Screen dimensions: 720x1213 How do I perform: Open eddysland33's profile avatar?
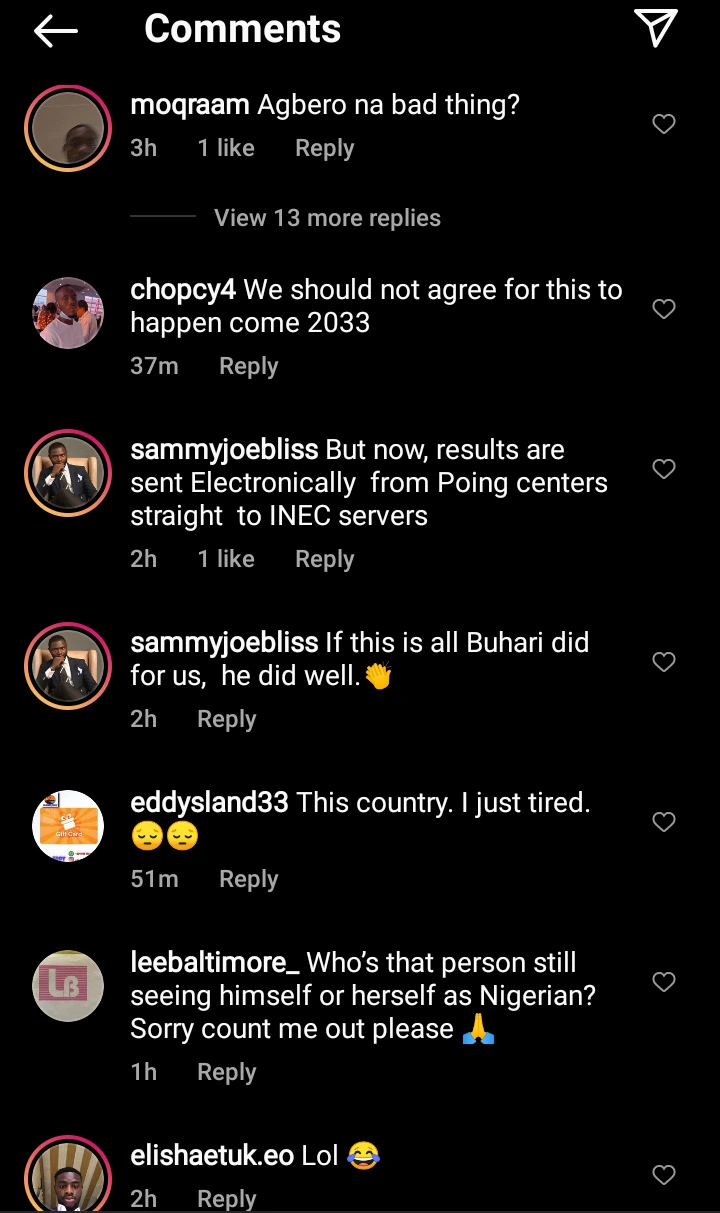[x=68, y=826]
